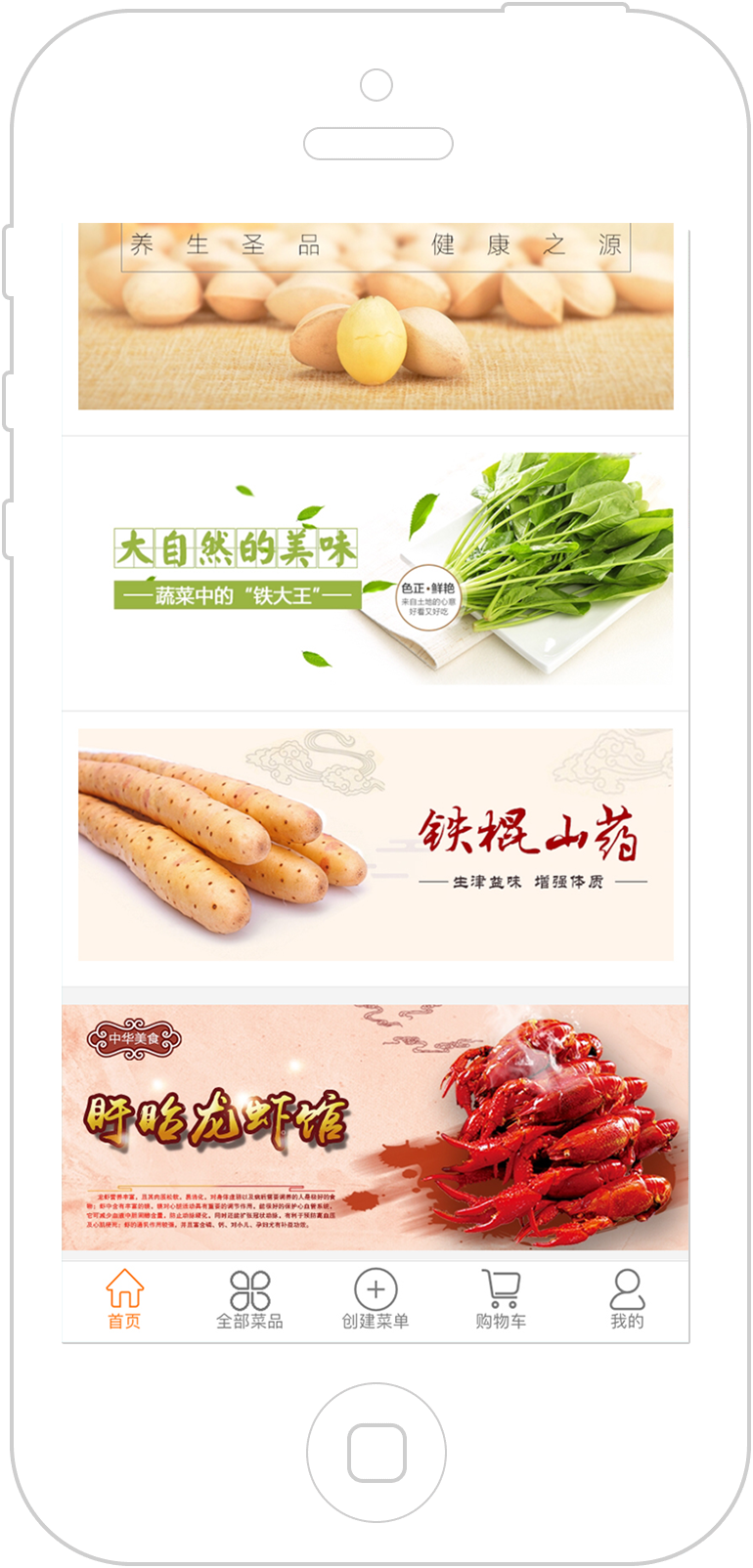
Task: Open the 铁棍山药 yam banner
Action: [376, 844]
